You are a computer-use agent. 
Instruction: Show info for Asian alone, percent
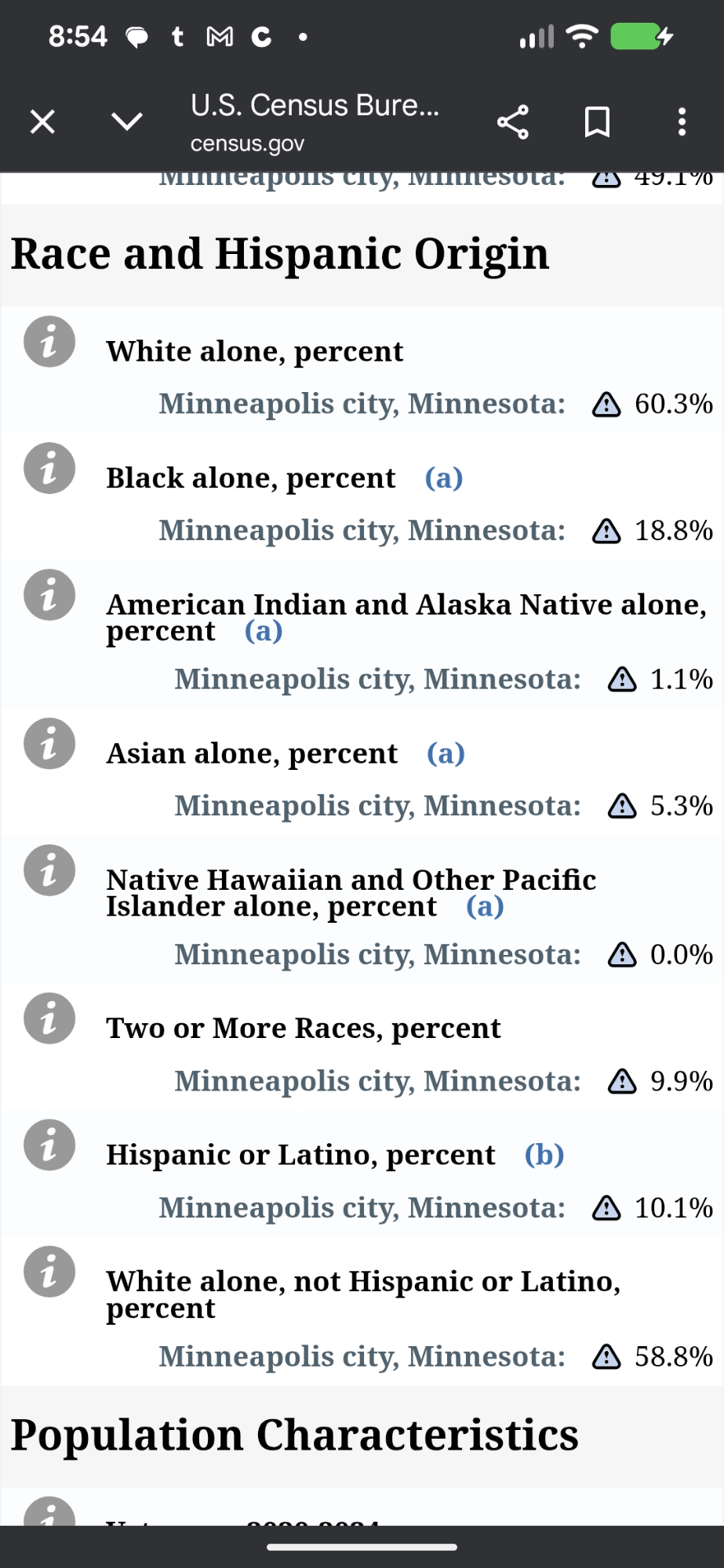49,744
